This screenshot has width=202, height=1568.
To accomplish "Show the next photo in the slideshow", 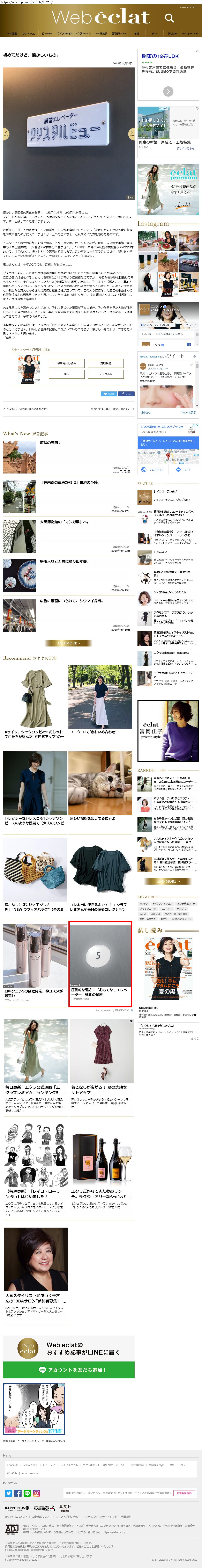I will tap(131, 133).
